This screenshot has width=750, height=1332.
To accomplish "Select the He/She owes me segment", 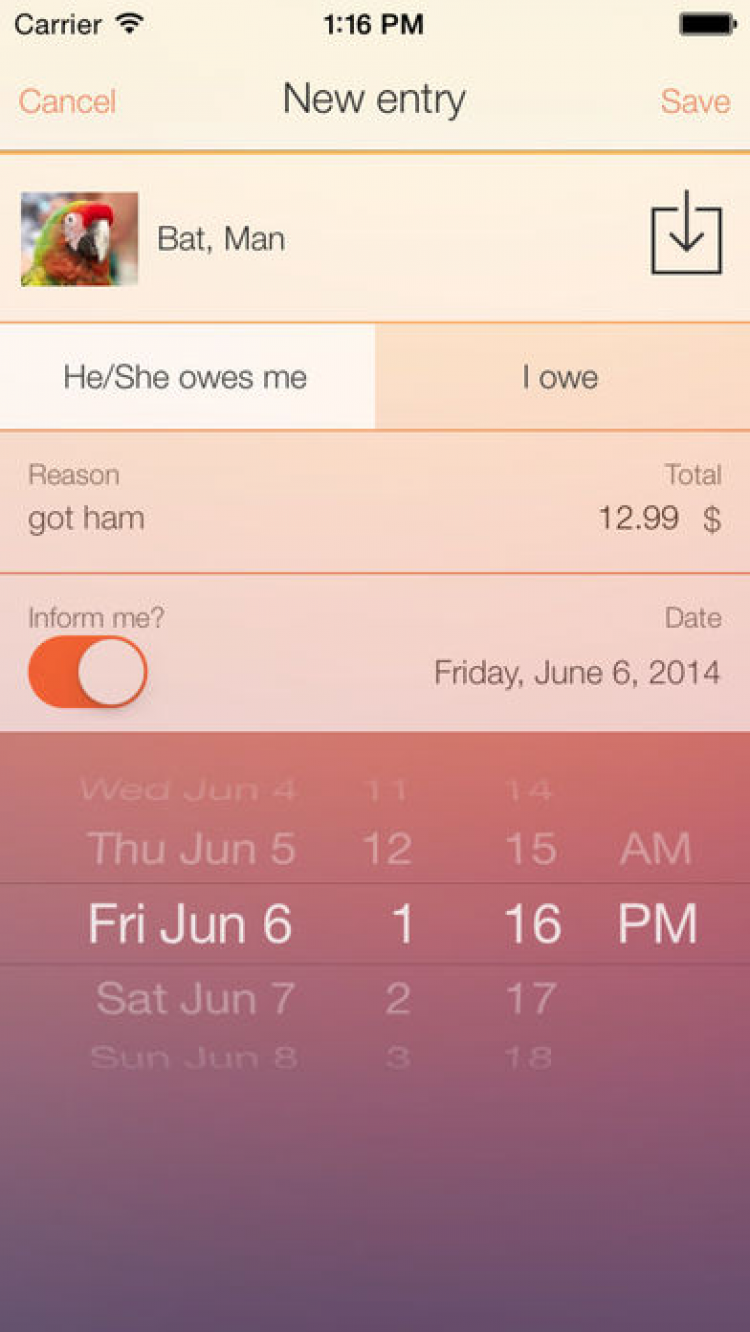I will 186,377.
